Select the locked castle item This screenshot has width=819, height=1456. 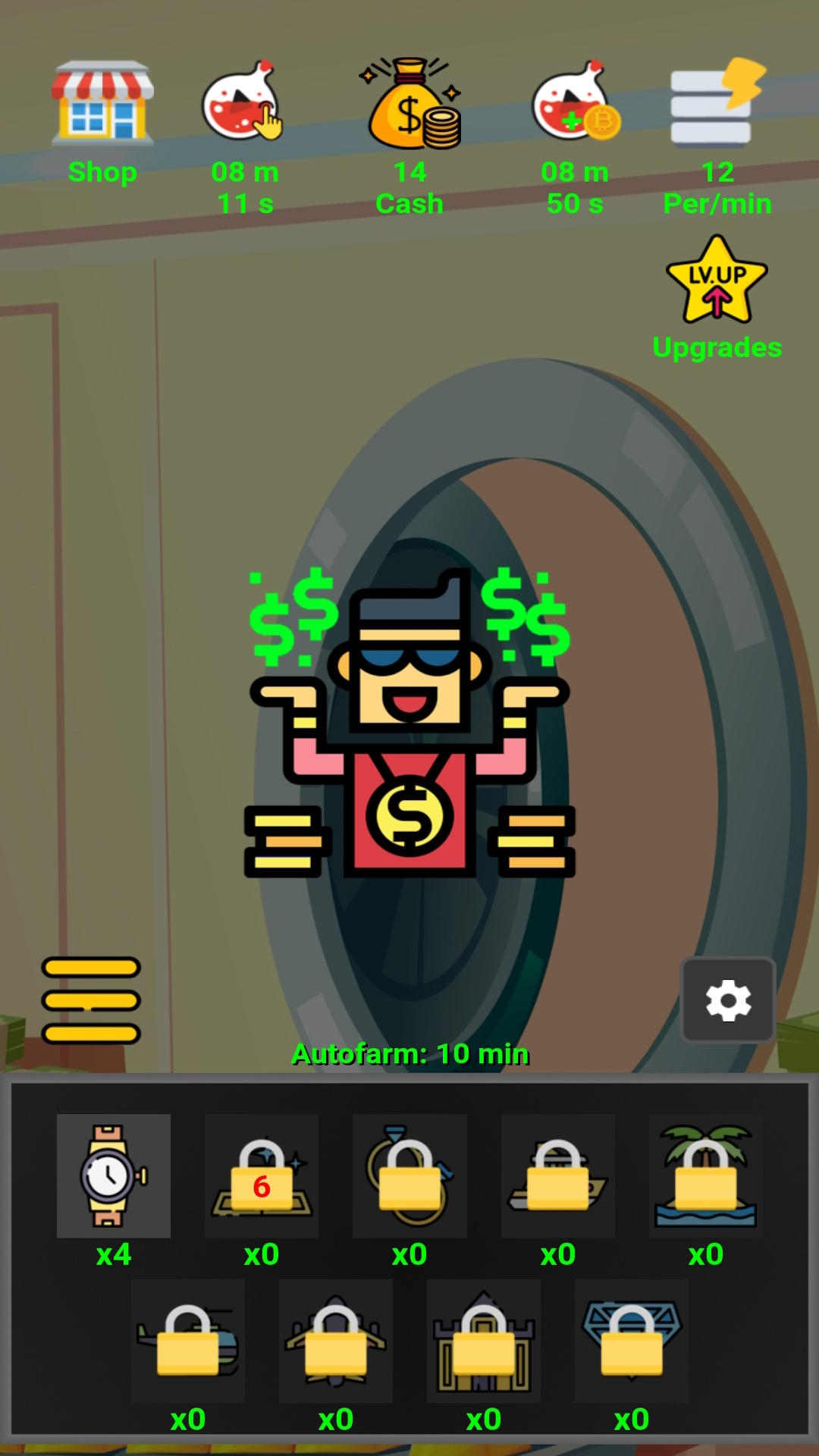484,1341
